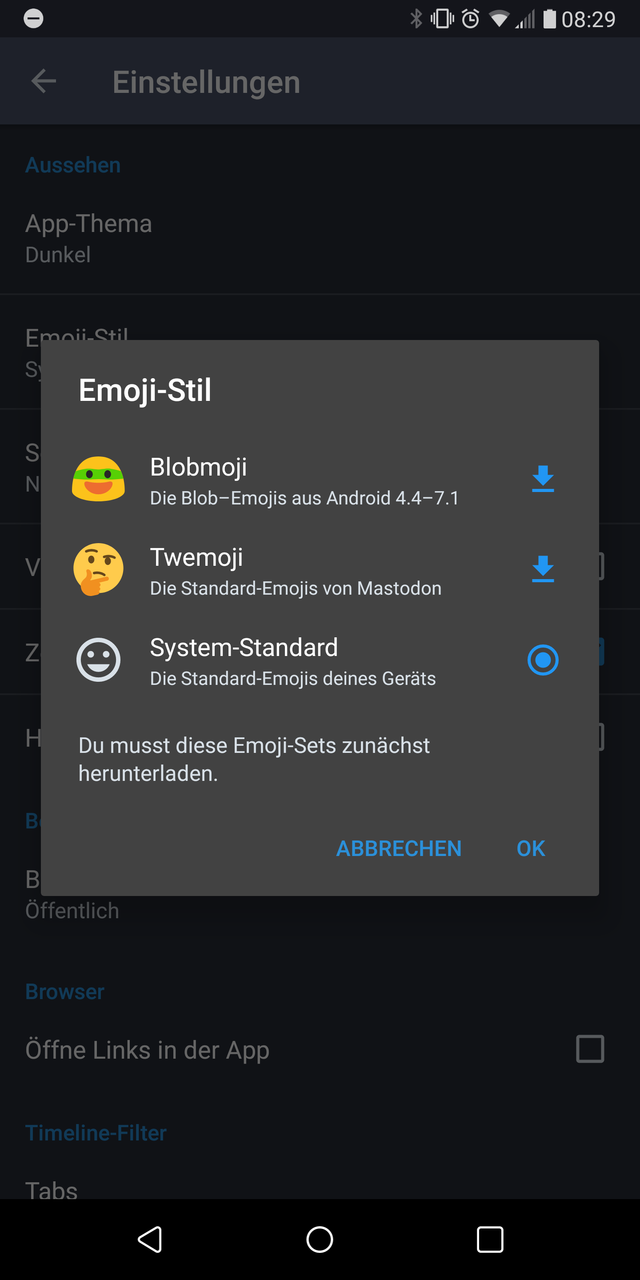Go to the Android home screen
Image resolution: width=640 pixels, height=1280 pixels.
(320, 1240)
